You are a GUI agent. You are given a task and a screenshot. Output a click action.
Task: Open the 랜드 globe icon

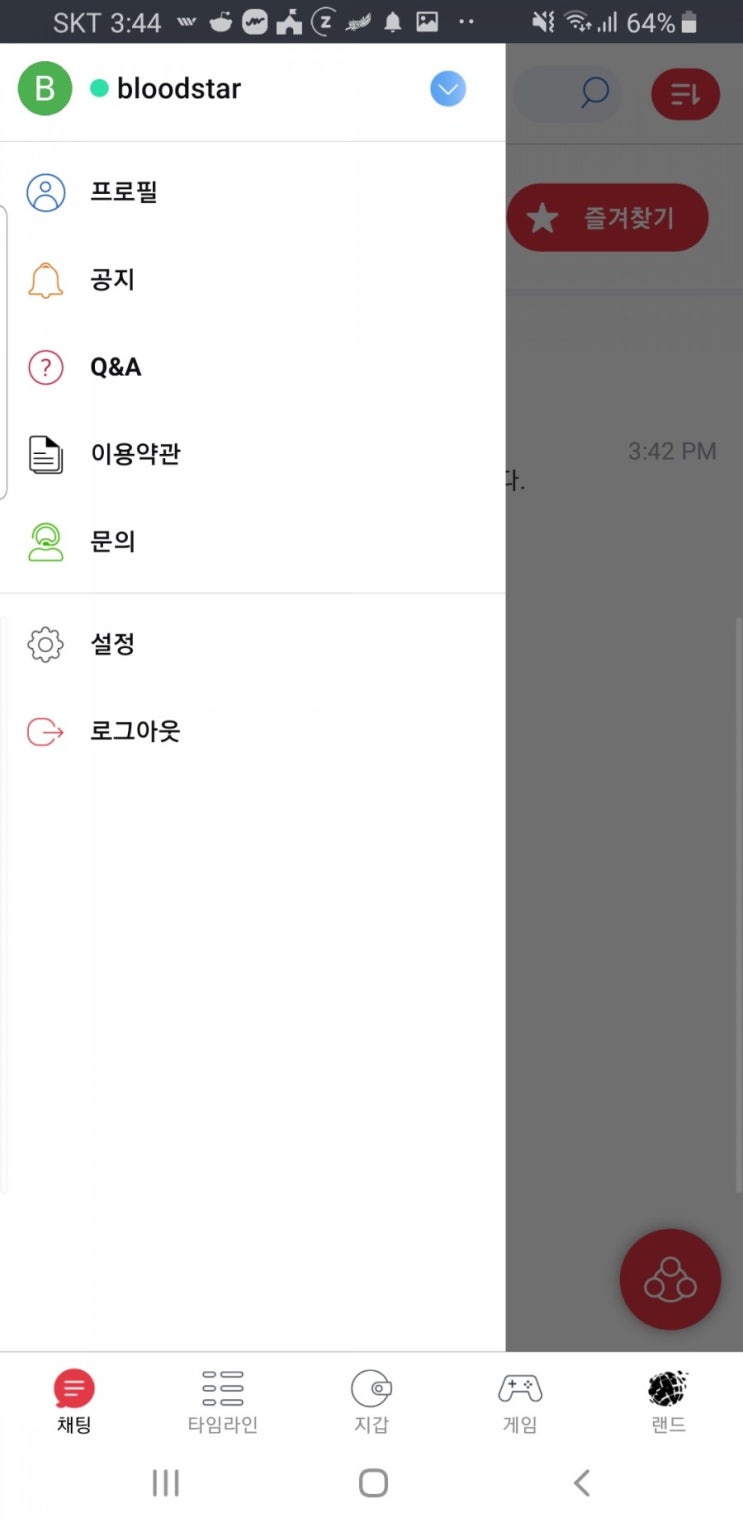pyautogui.click(x=667, y=1388)
